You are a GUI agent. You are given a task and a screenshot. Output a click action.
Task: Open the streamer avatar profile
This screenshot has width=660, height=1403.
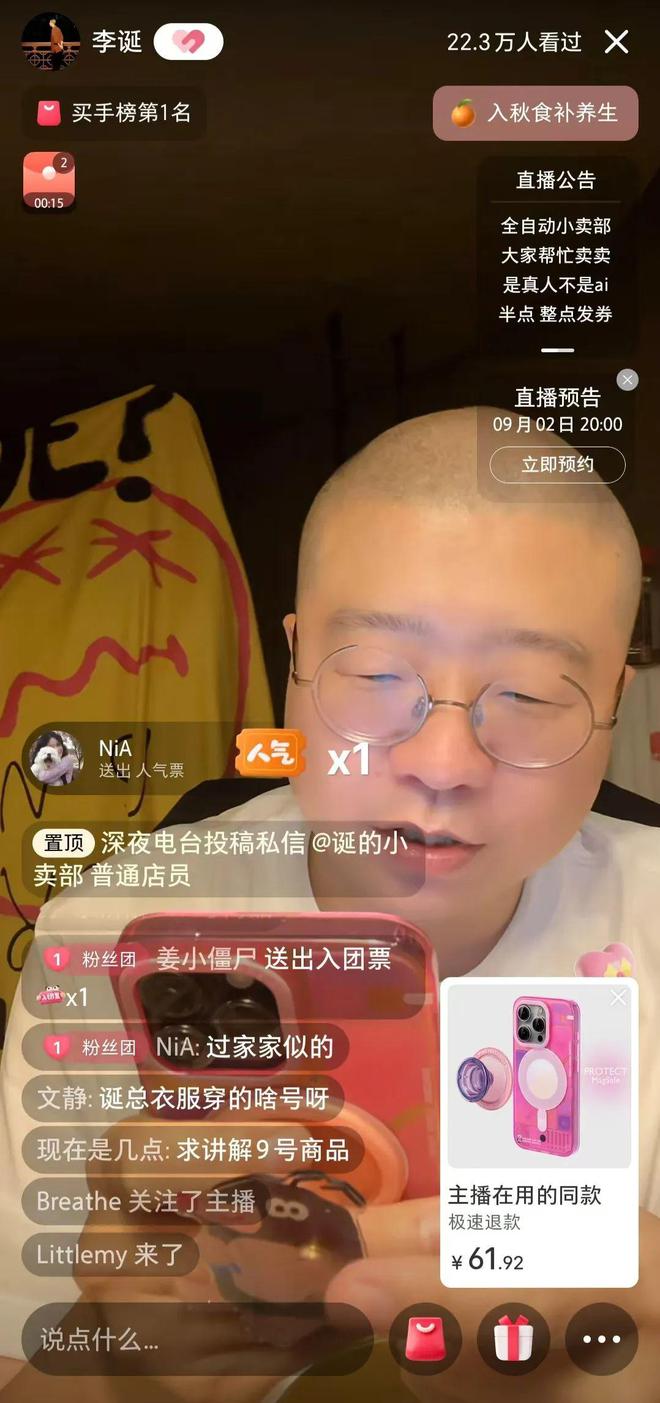[x=50, y=42]
